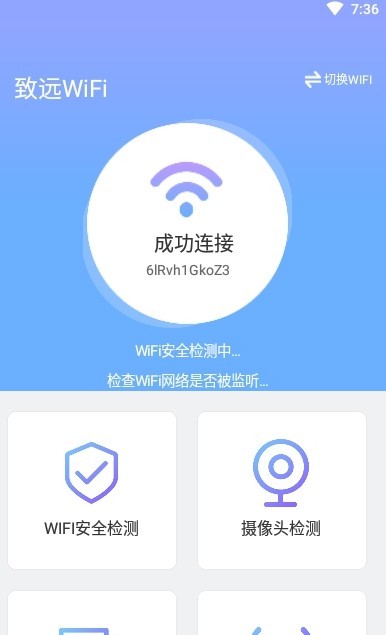
Task: Tap the 成功连接 WiFi status circle
Action: [188, 223]
